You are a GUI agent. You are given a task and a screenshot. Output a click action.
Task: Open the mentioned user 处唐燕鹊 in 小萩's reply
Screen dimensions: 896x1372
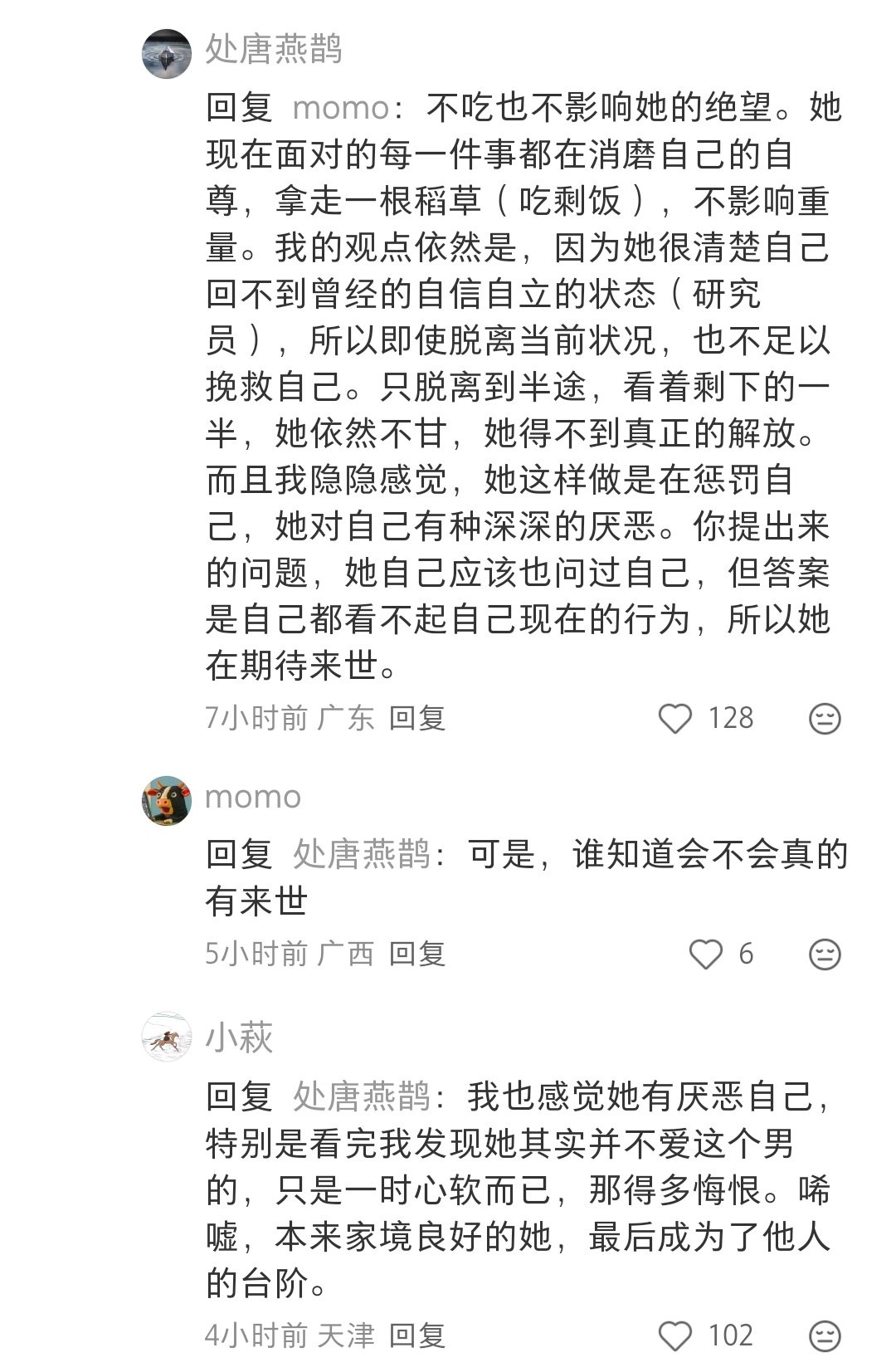(x=362, y=1096)
